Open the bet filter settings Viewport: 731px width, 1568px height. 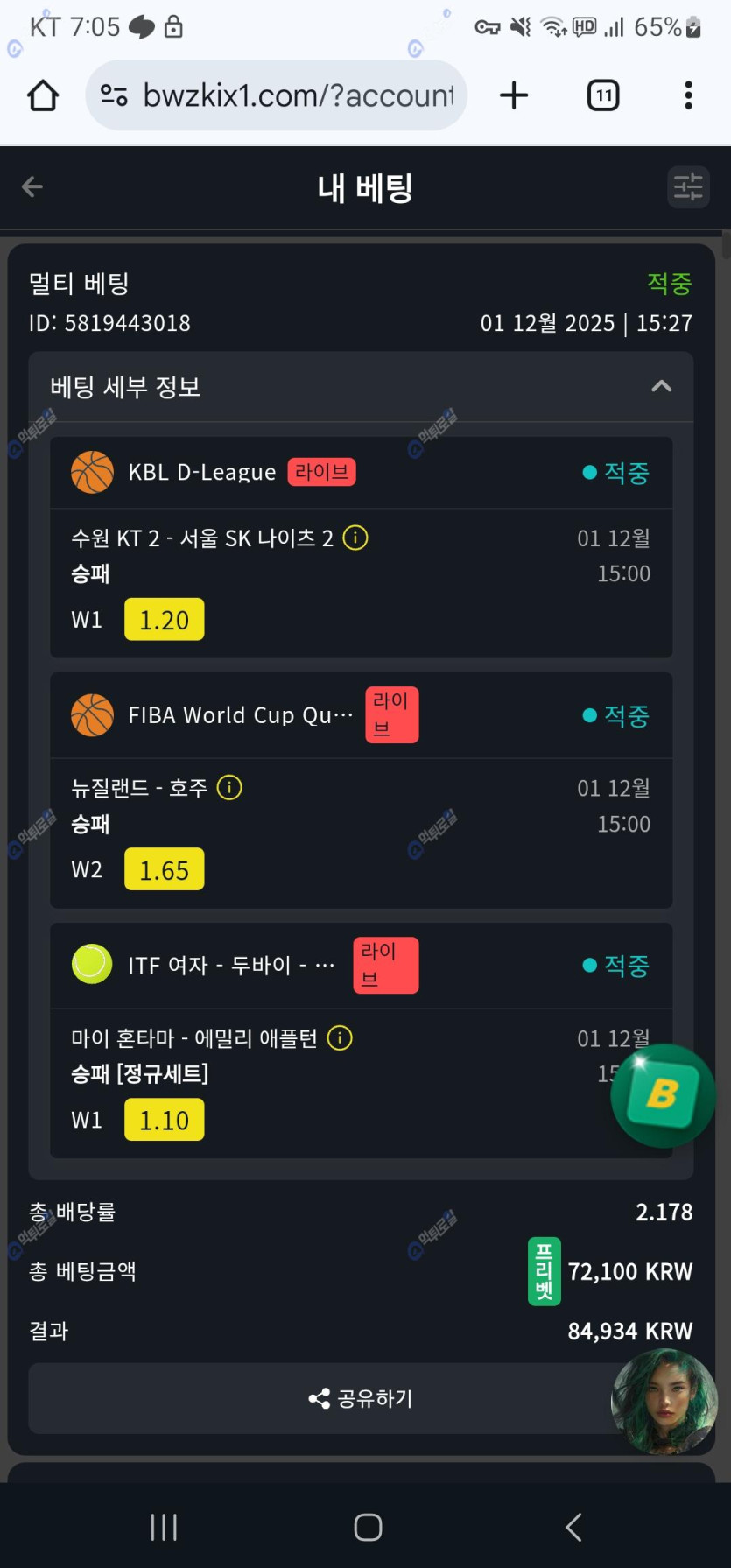point(687,187)
